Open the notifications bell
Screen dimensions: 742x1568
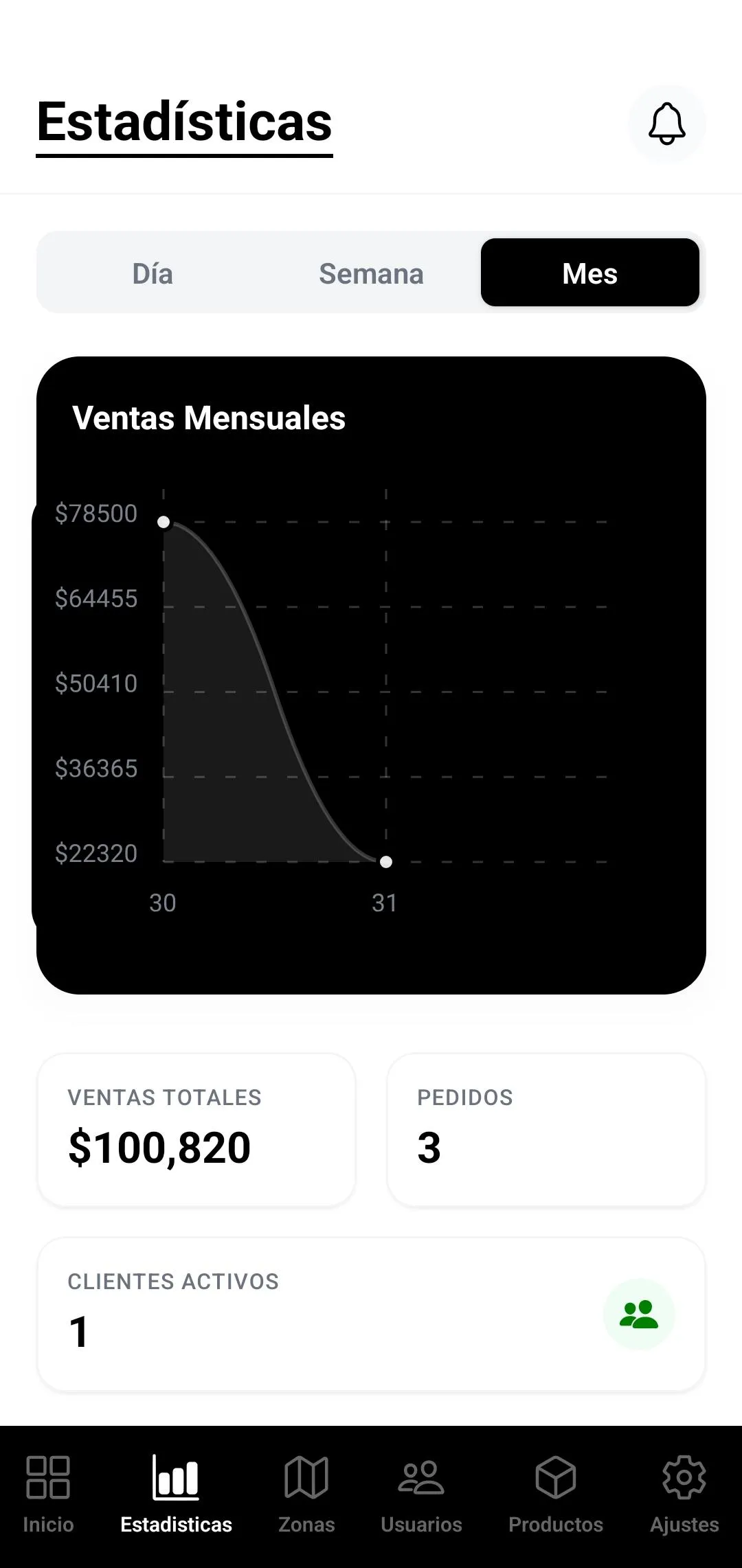tap(666, 124)
